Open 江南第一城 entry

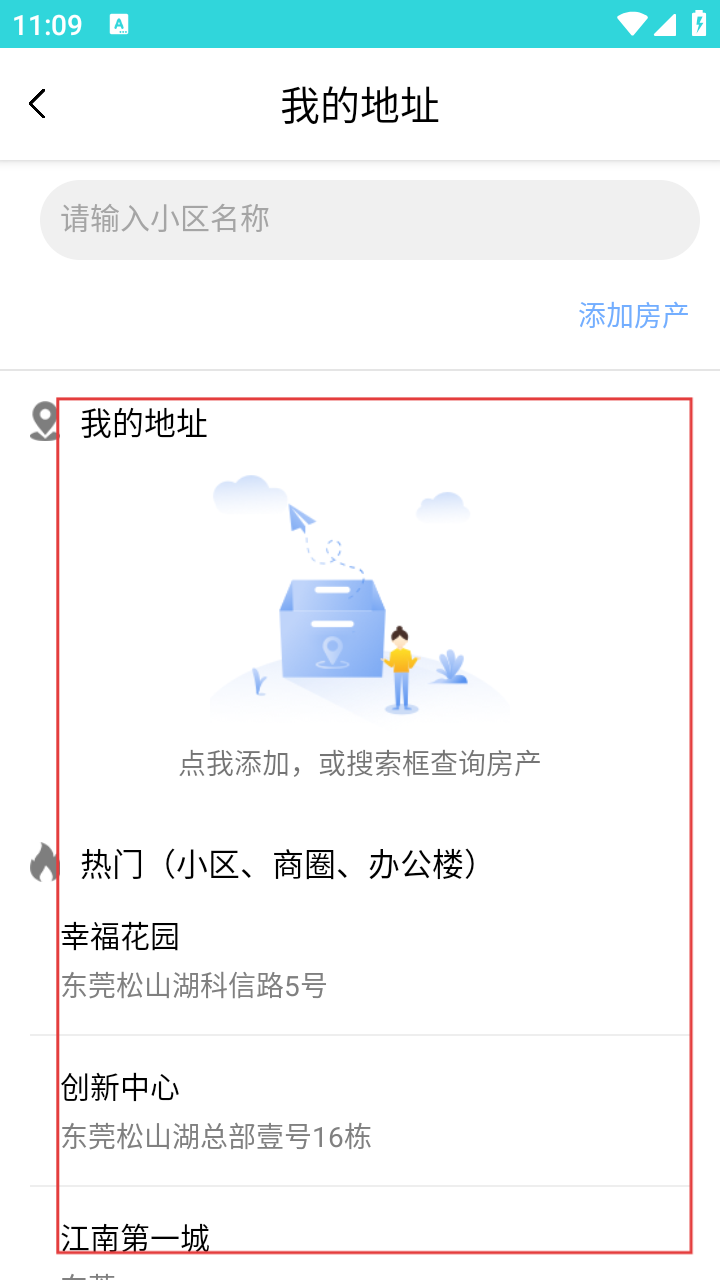(x=136, y=1239)
